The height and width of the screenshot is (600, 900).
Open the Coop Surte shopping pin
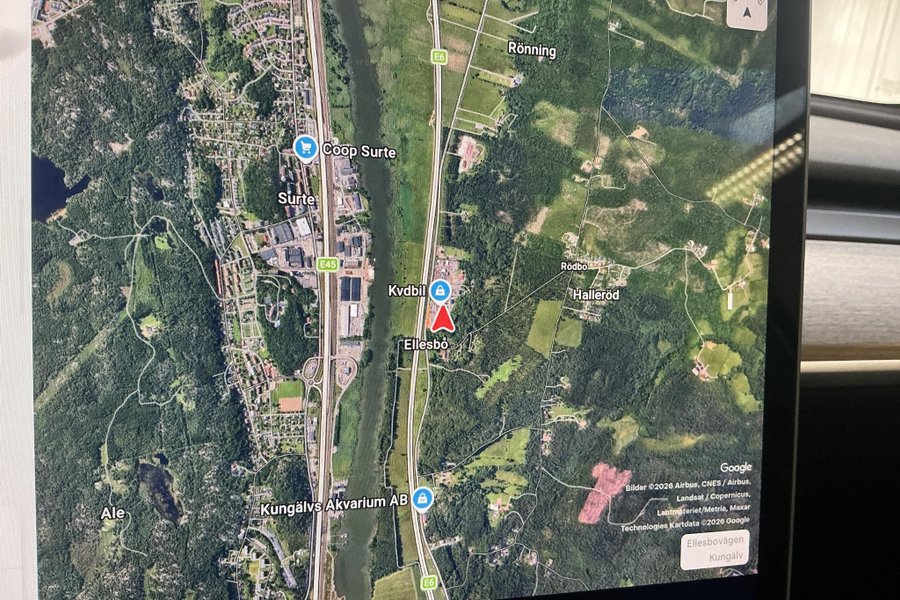306,148
